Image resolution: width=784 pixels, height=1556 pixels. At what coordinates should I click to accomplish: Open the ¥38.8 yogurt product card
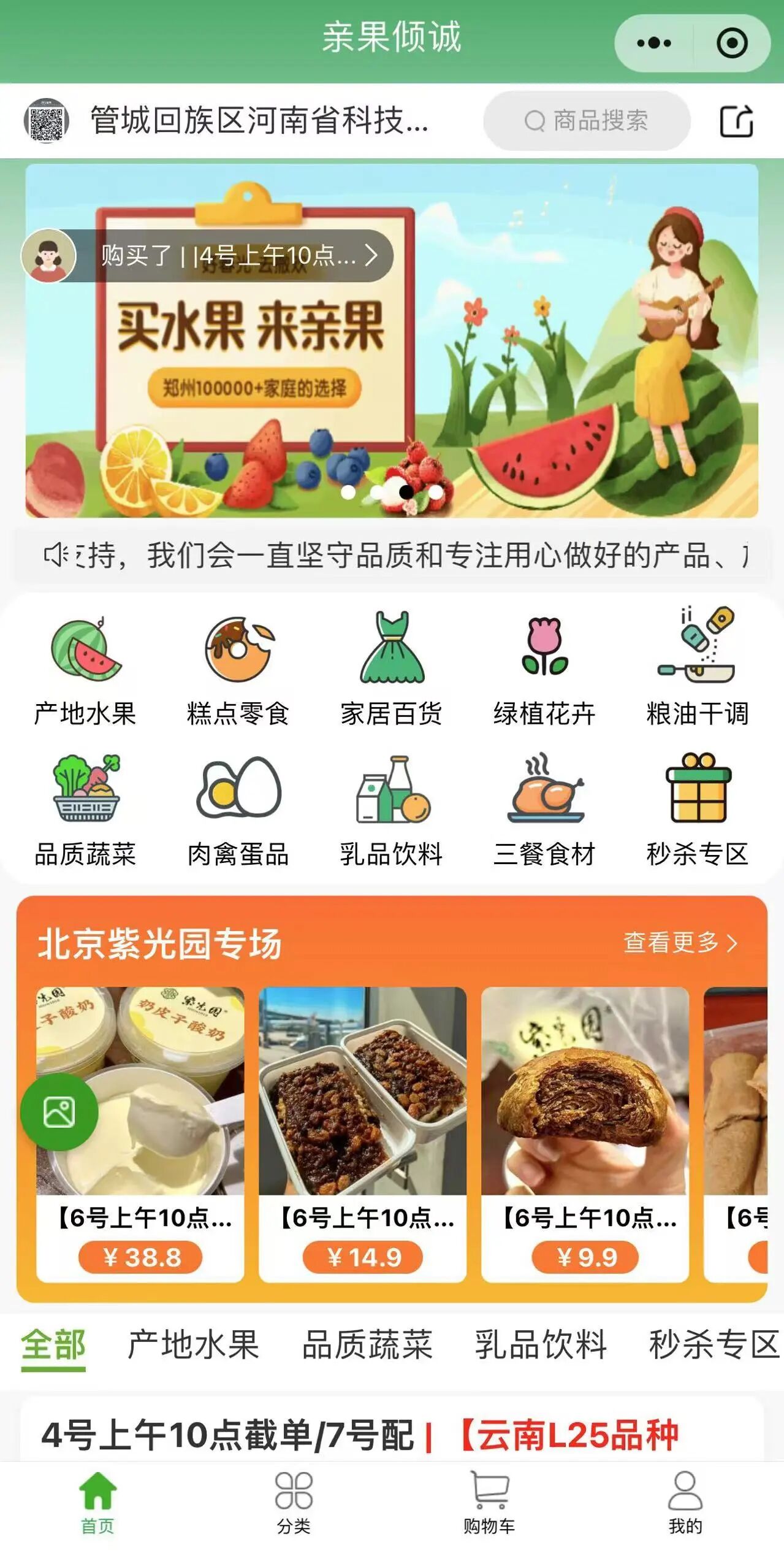click(x=140, y=1133)
